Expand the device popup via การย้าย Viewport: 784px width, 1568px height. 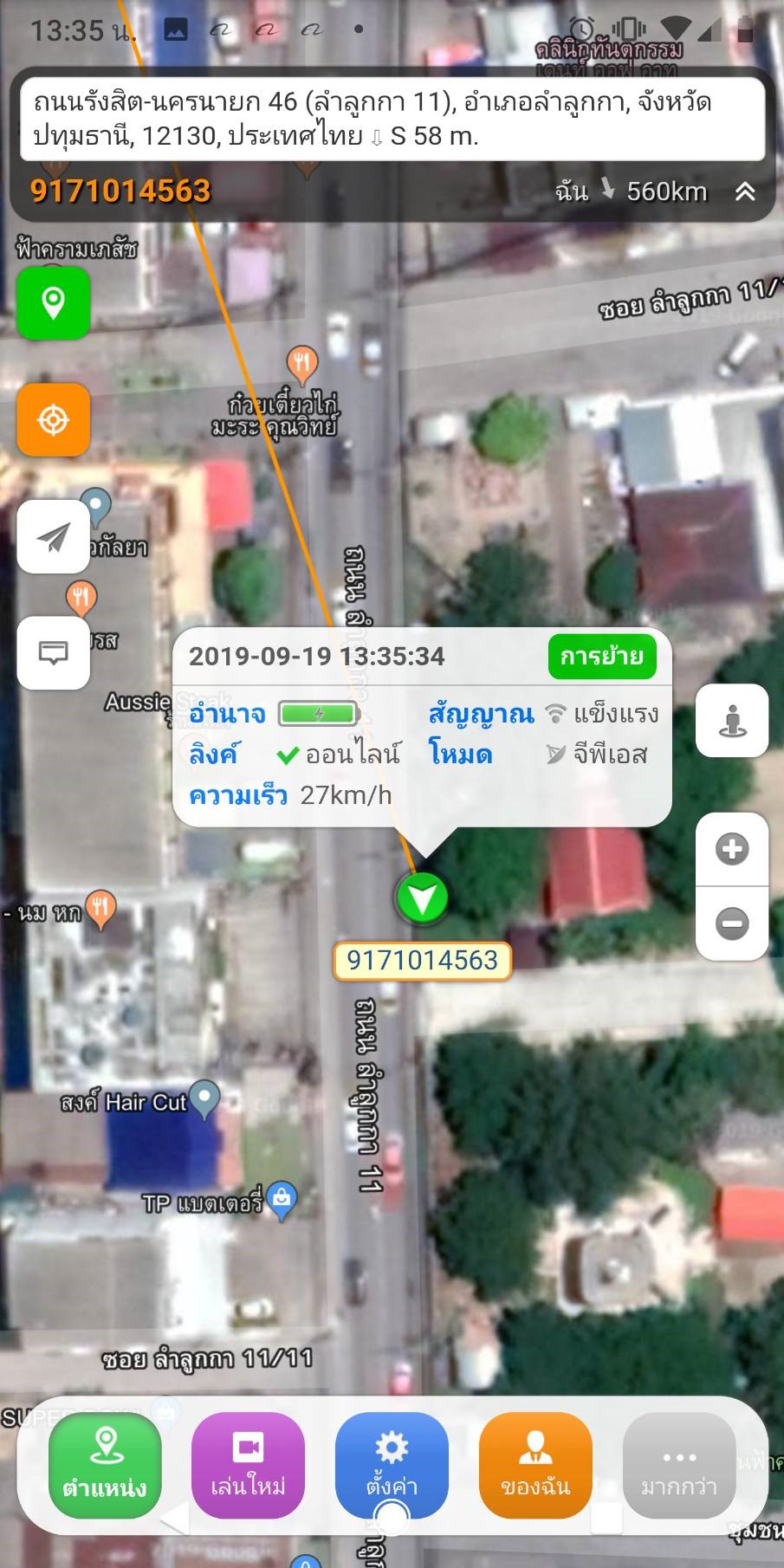click(x=600, y=657)
